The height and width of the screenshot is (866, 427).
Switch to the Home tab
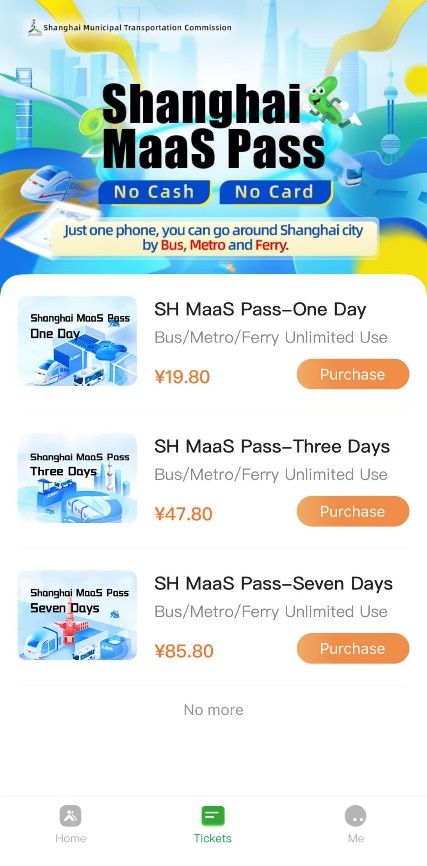(71, 824)
